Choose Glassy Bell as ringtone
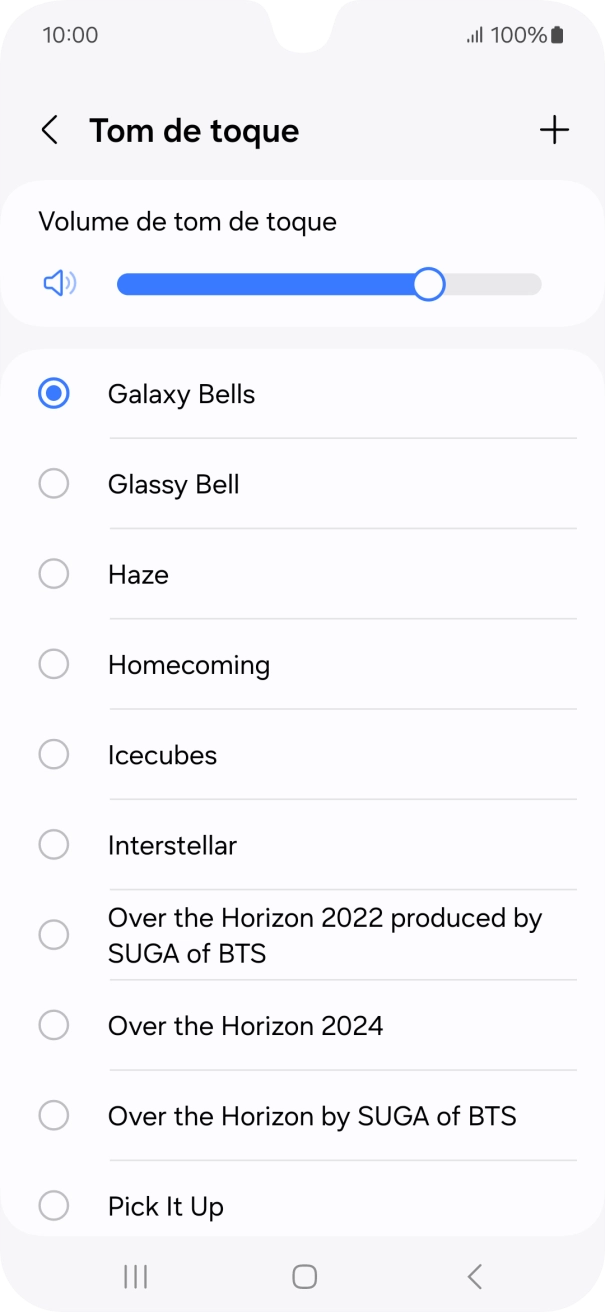The height and width of the screenshot is (1312, 605). [x=173, y=484]
